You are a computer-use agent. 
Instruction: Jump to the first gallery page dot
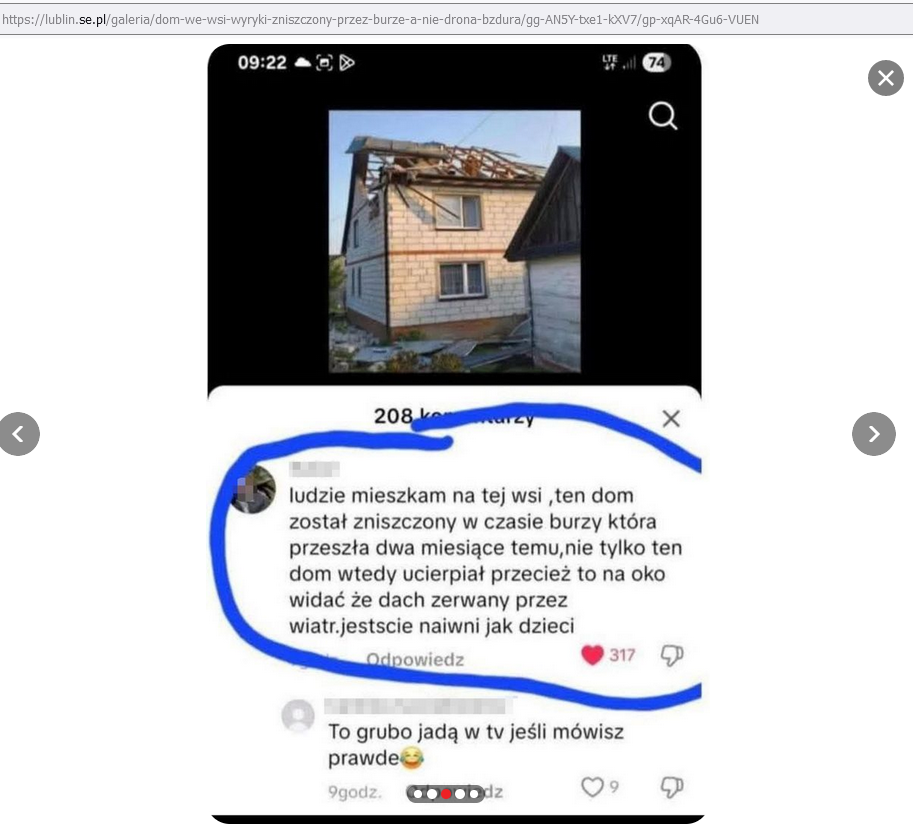point(418,794)
